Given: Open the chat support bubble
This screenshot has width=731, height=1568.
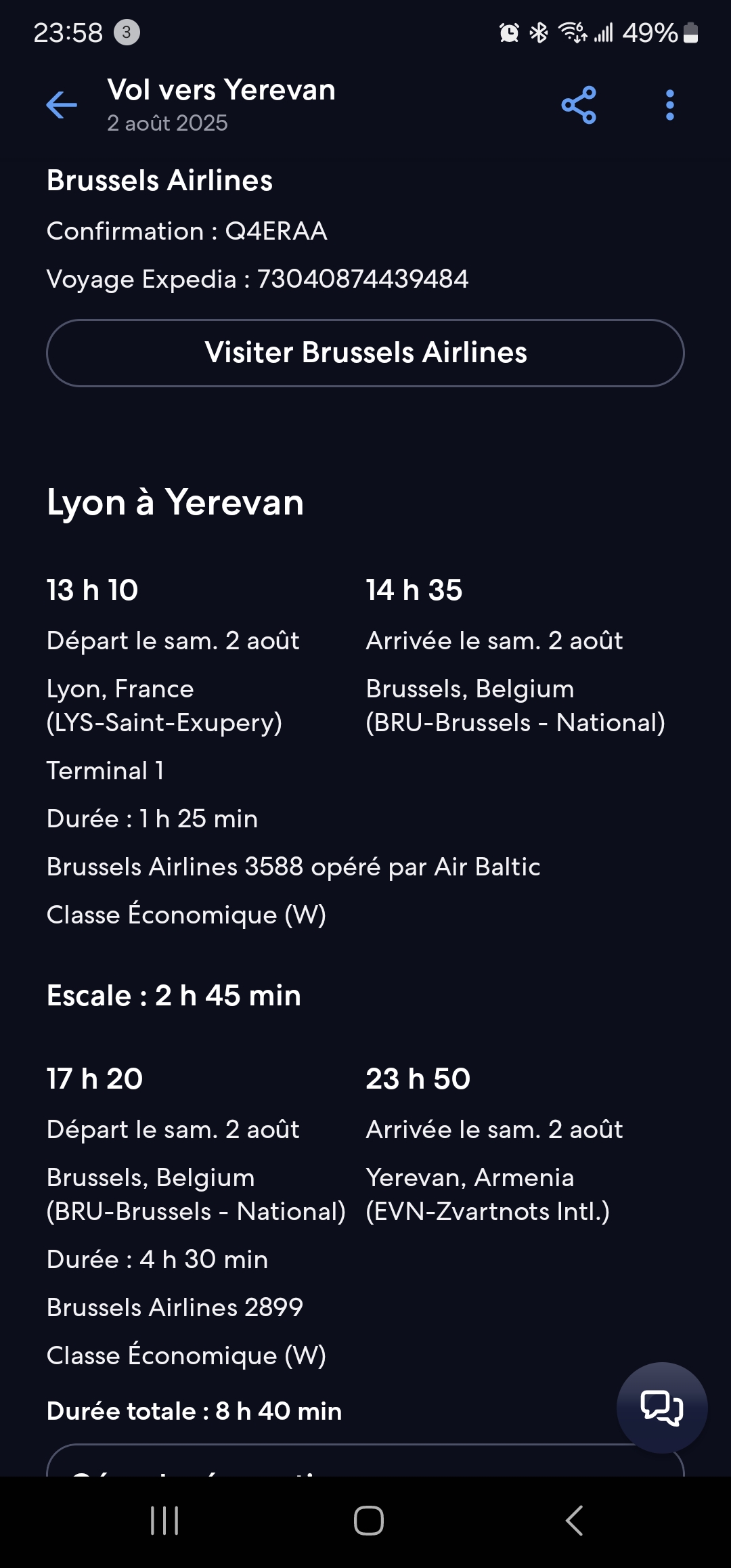Looking at the screenshot, I should coord(662,1408).
